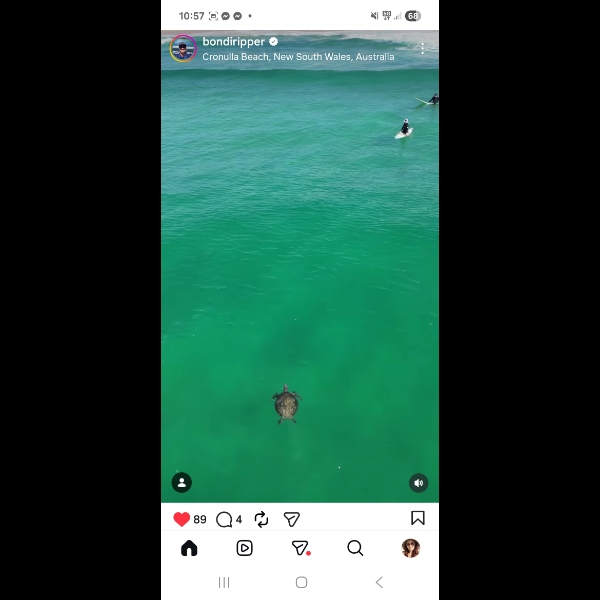
Task: Open bondiripper's profile picture story
Action: 182,48
